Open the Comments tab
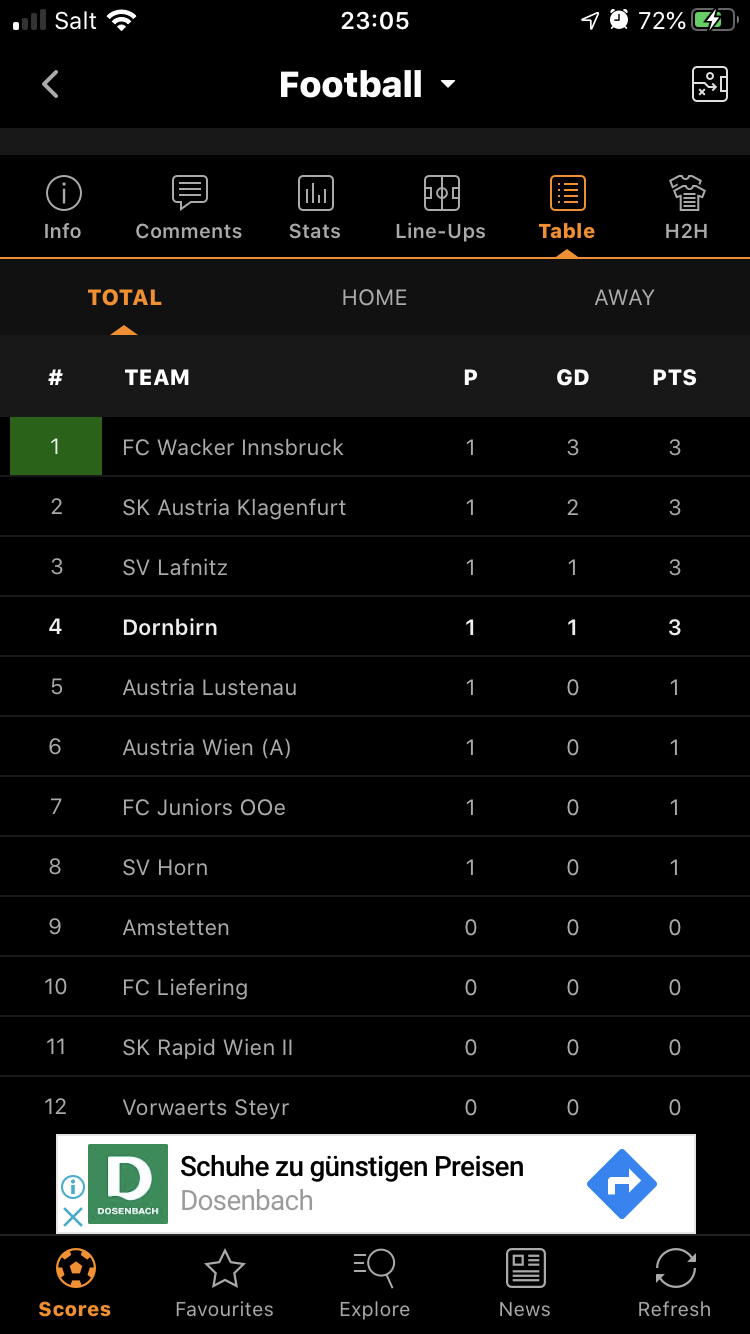The image size is (750, 1334). click(189, 208)
